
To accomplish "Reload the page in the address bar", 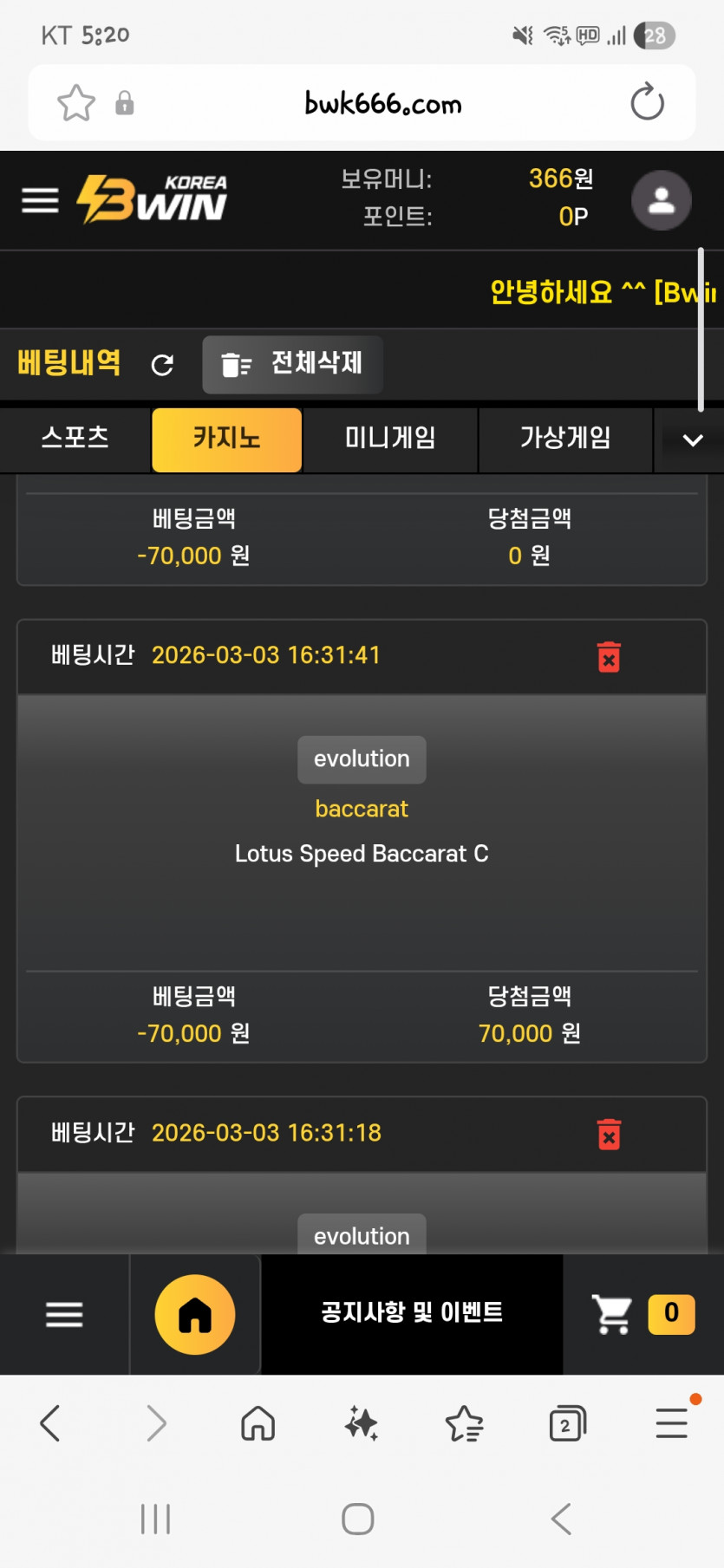I will (x=647, y=103).
